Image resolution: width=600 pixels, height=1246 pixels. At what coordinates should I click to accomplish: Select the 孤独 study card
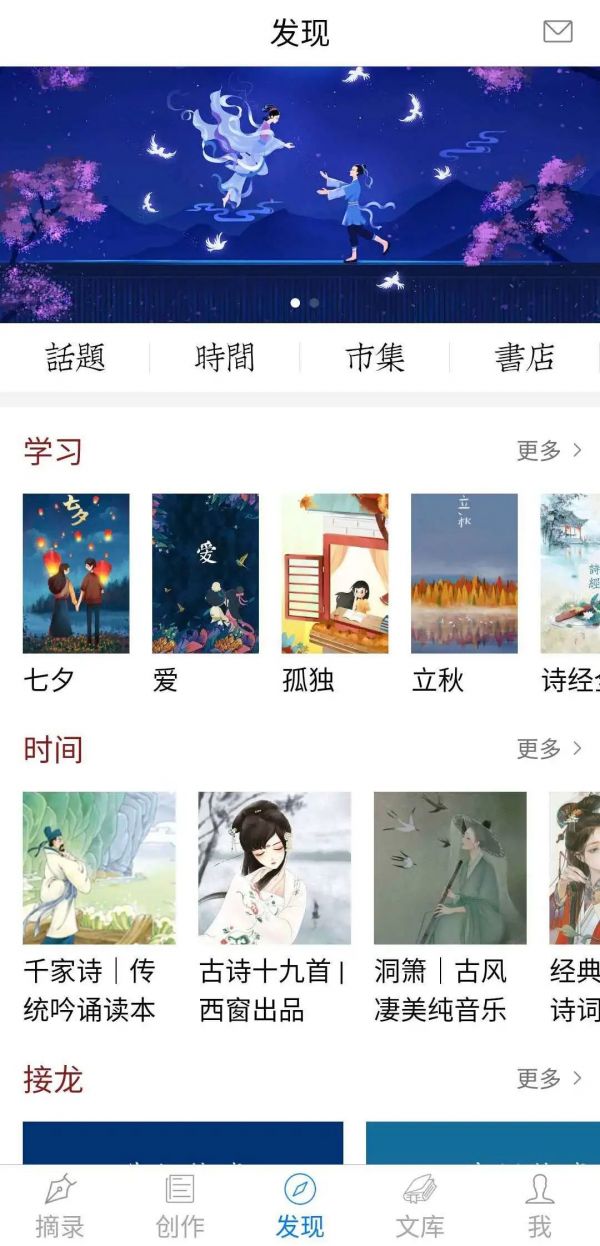[334, 573]
